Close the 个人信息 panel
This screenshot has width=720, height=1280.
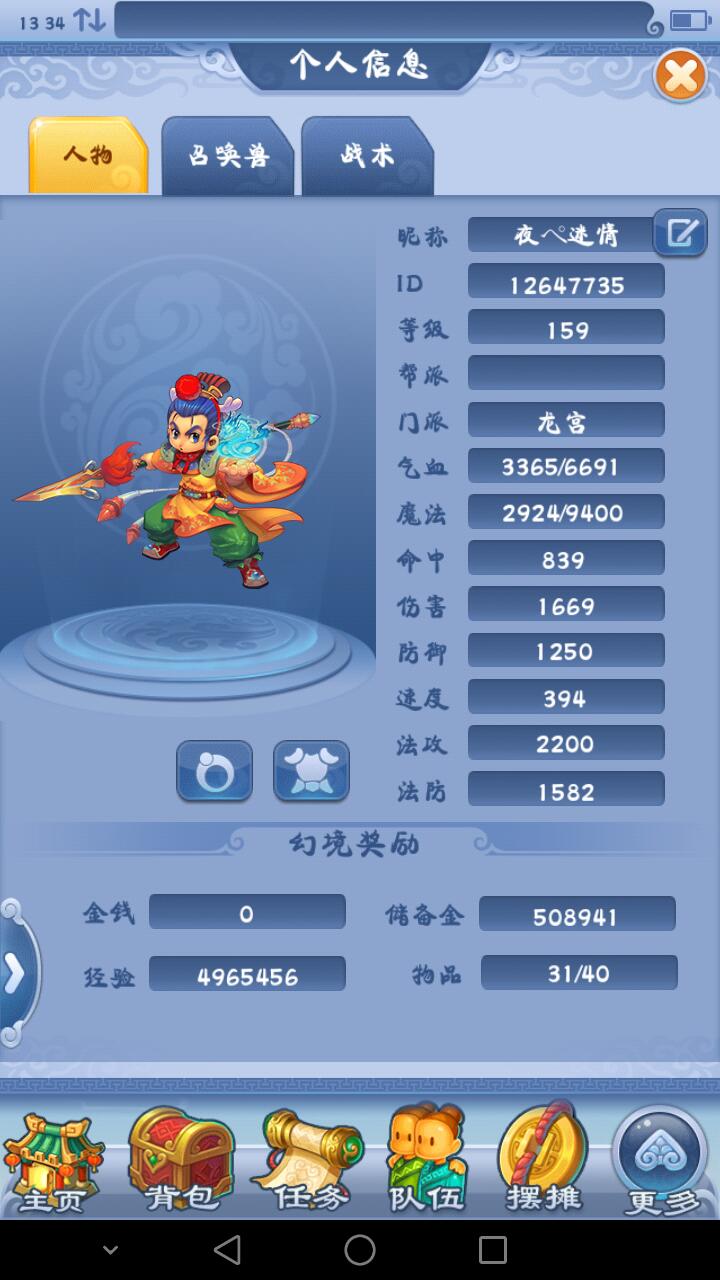coord(681,75)
